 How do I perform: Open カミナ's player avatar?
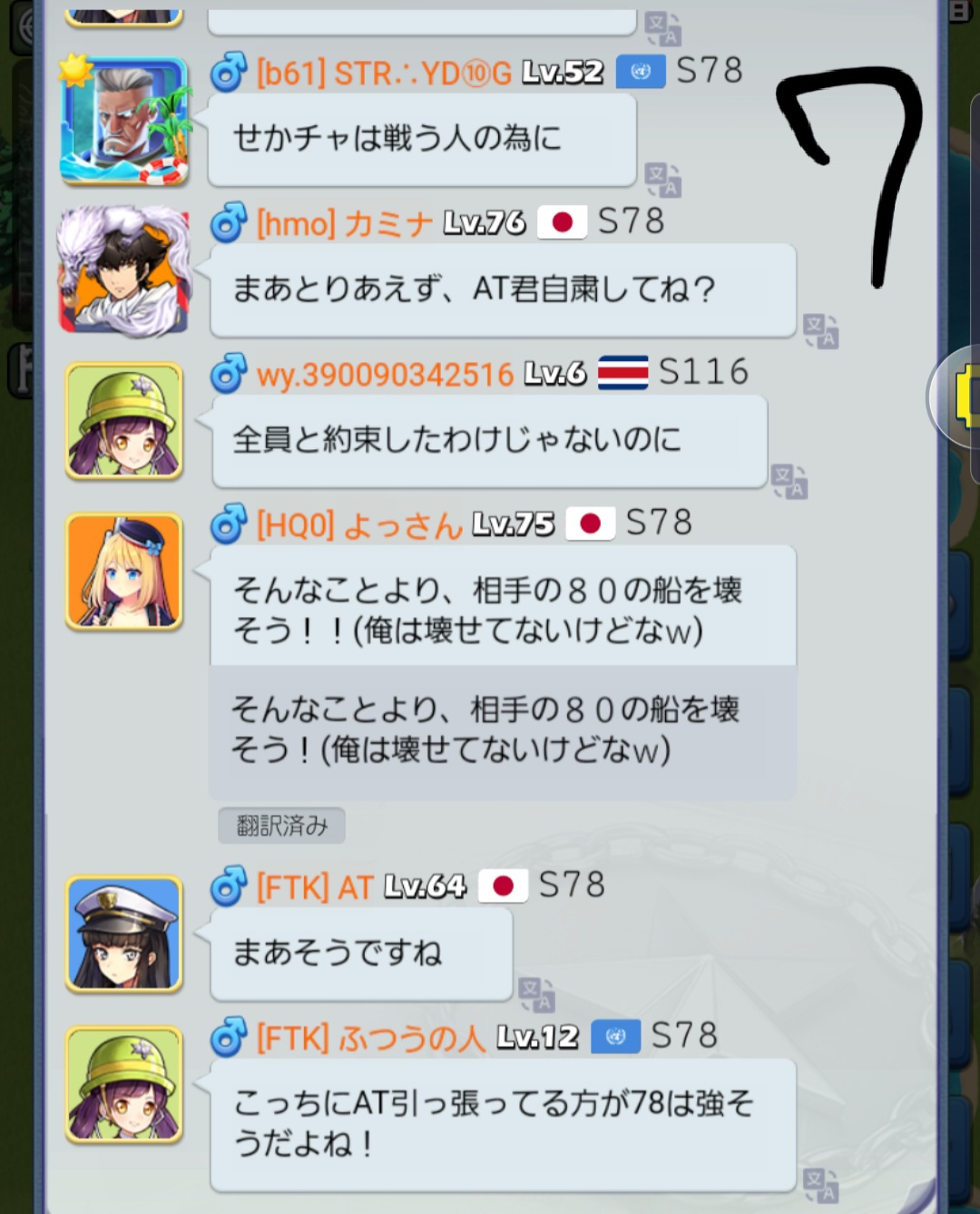[x=124, y=270]
